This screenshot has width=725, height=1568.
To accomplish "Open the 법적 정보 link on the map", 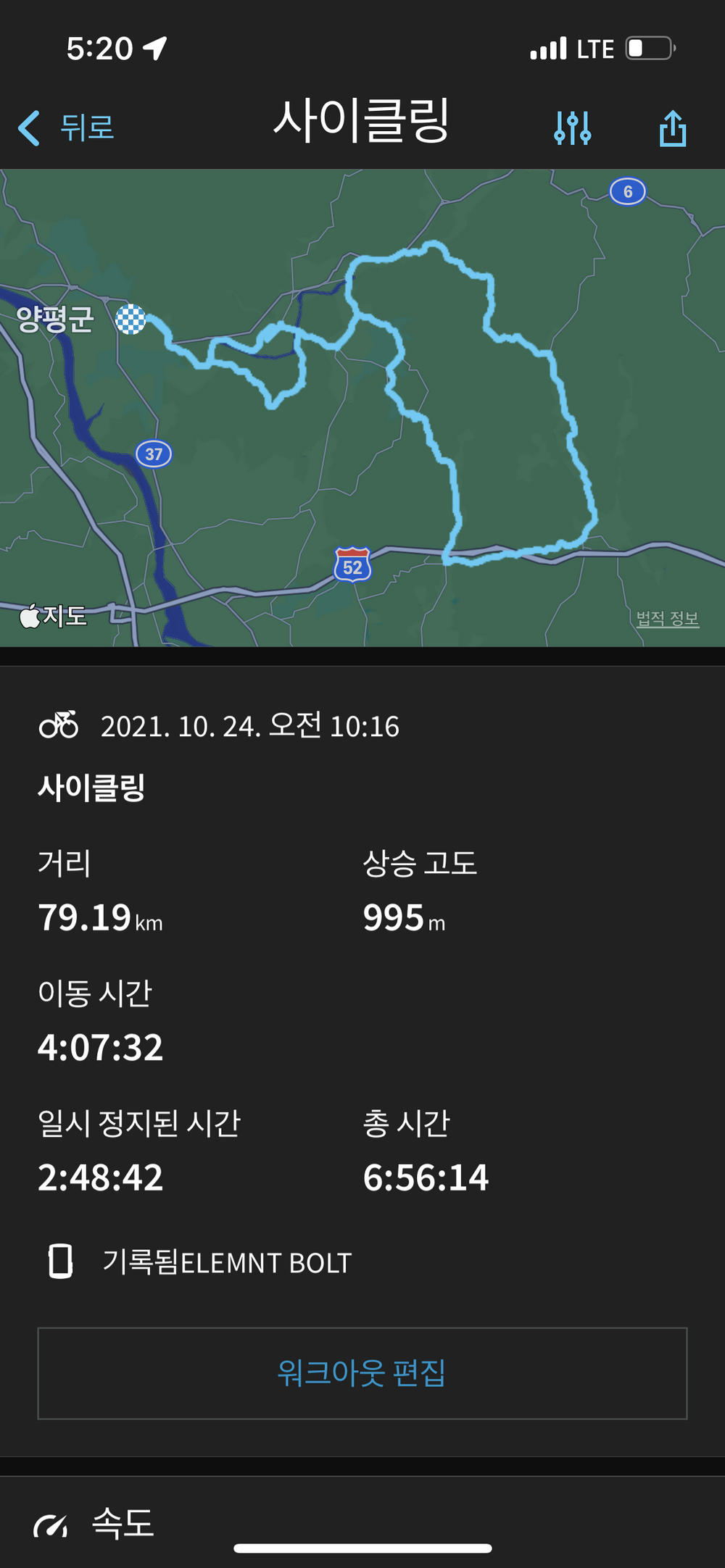I will [668, 619].
